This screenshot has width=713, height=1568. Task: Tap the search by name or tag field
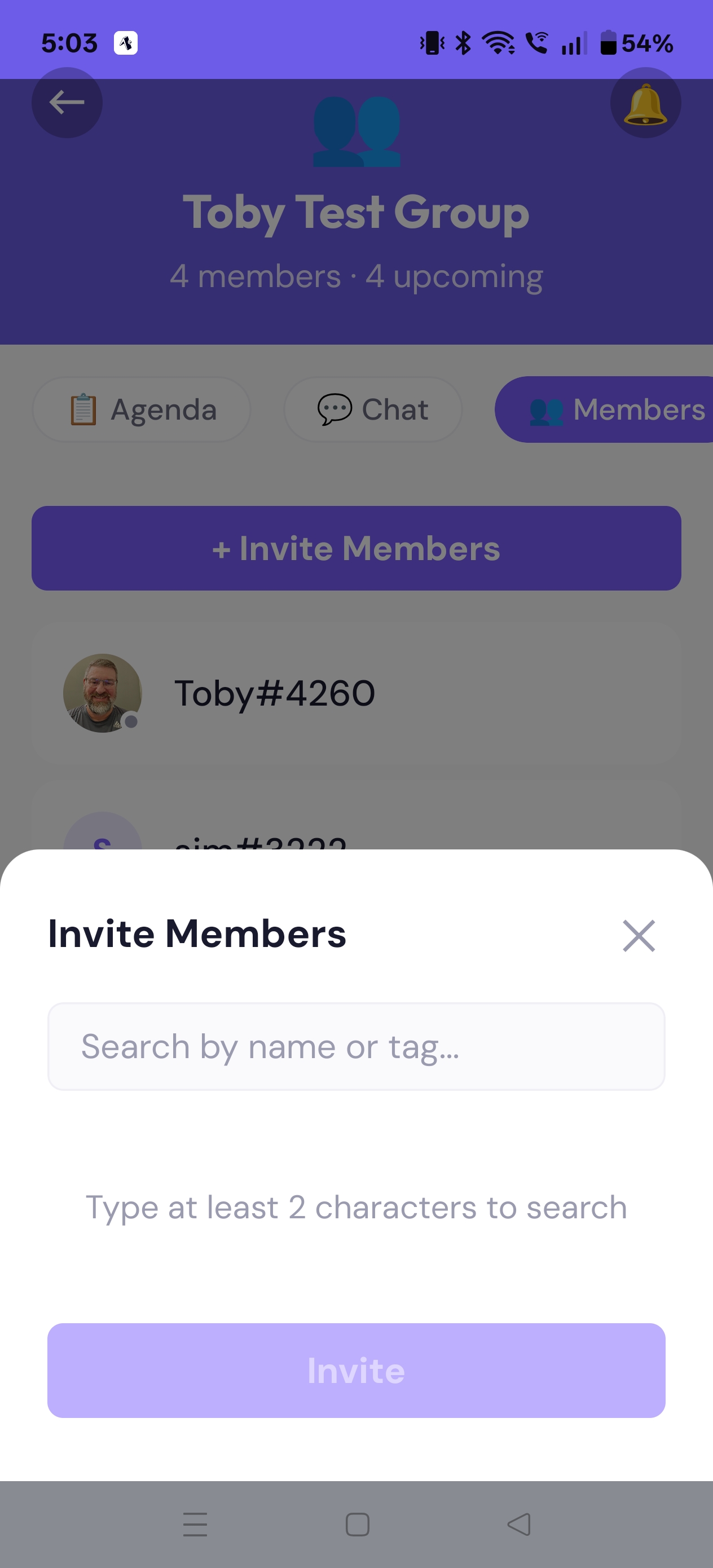click(x=356, y=1046)
